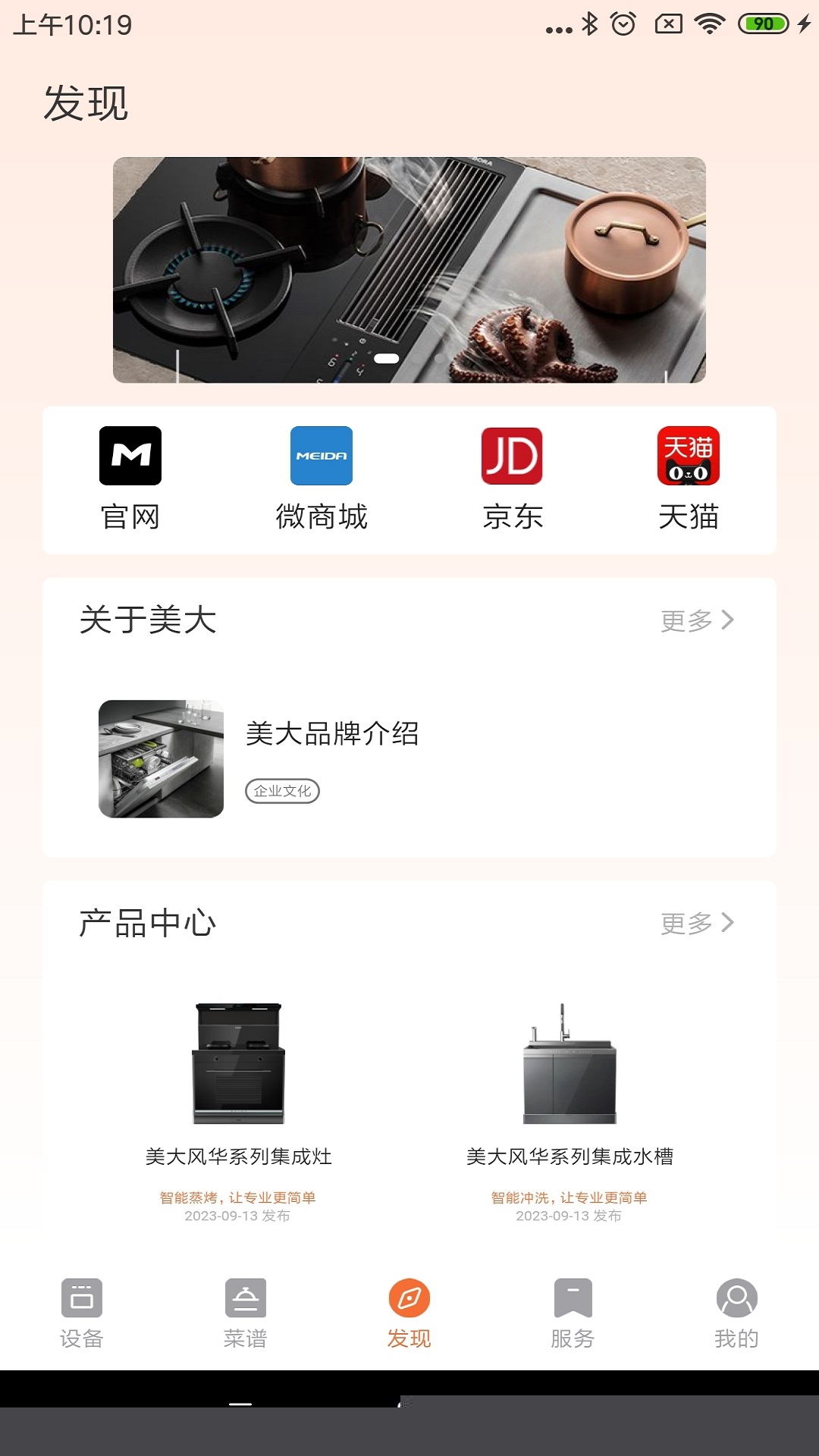Switch to the 菜谱 tab
Viewport: 819px width, 1456px height.
coord(246,1313)
